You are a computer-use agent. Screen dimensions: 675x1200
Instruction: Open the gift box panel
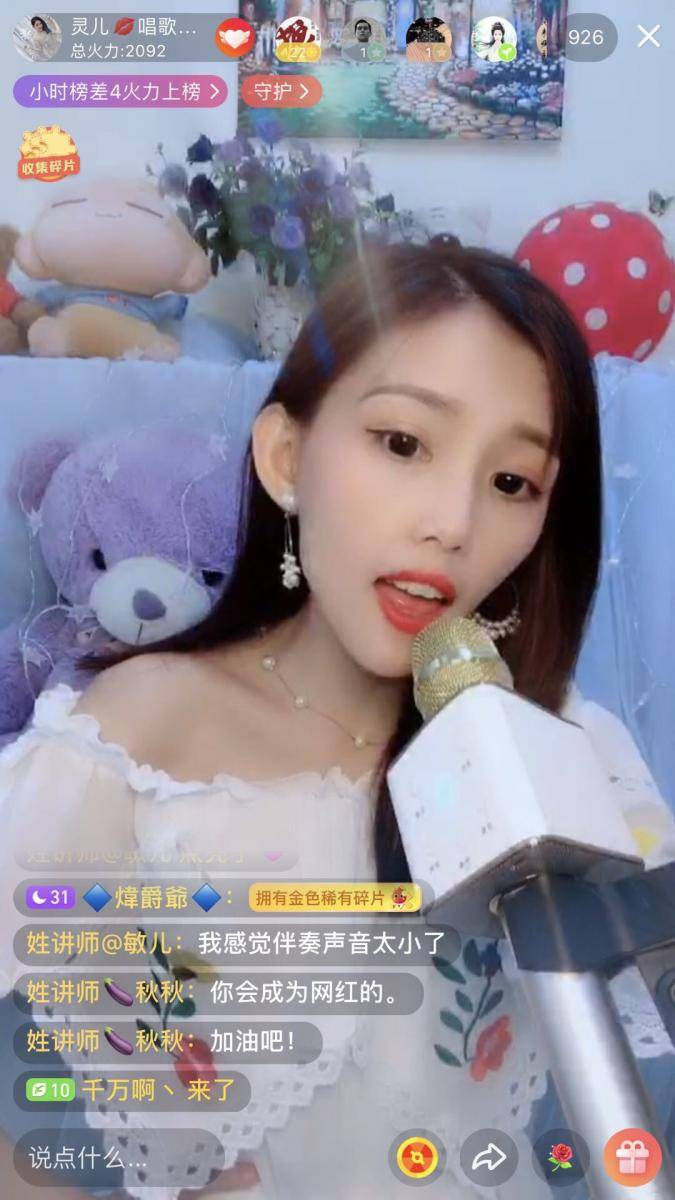[632, 1158]
